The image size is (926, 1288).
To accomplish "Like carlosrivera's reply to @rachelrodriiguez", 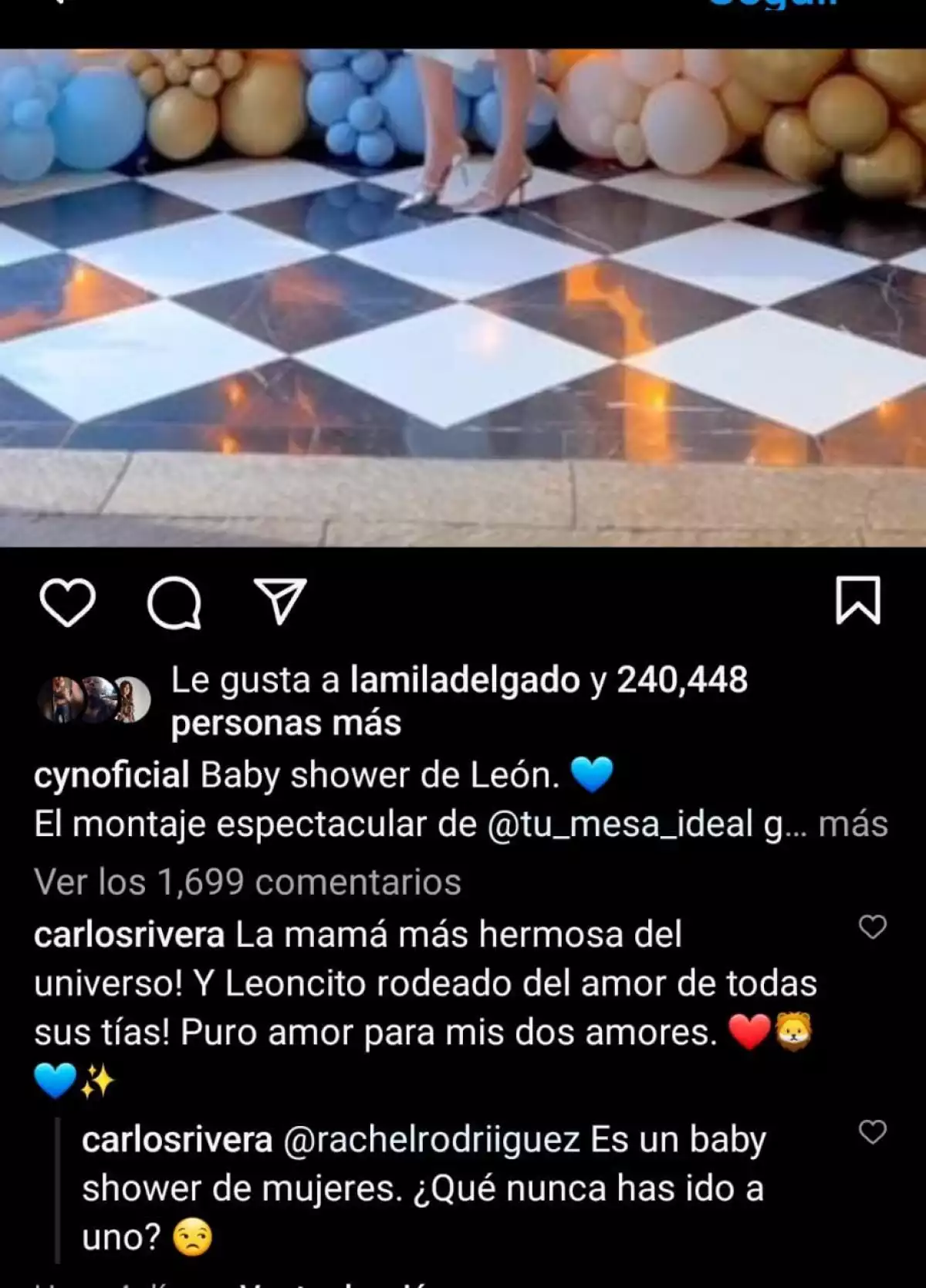I will click(x=872, y=1132).
